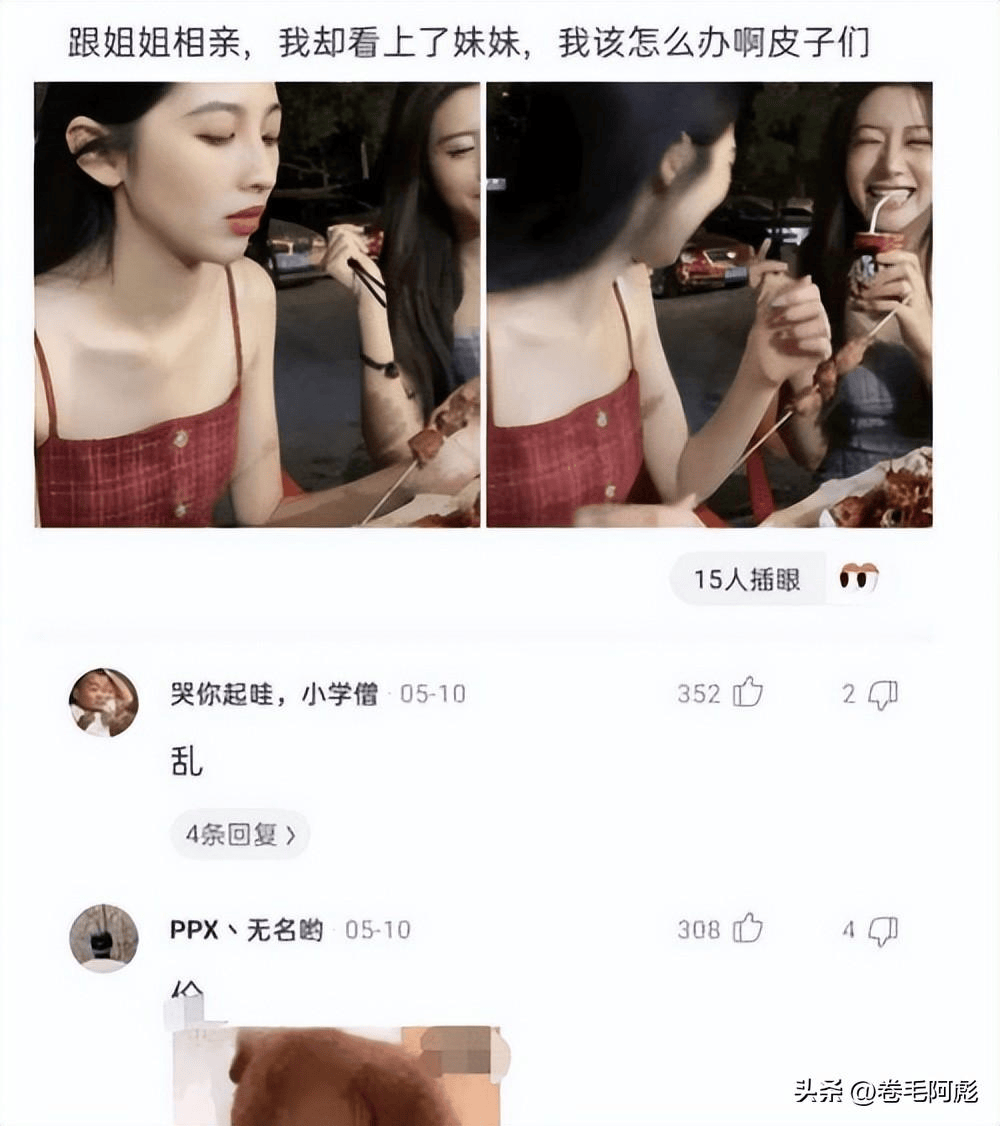
Task: Like the comment by PPX丶无名哟
Action: click(x=747, y=929)
